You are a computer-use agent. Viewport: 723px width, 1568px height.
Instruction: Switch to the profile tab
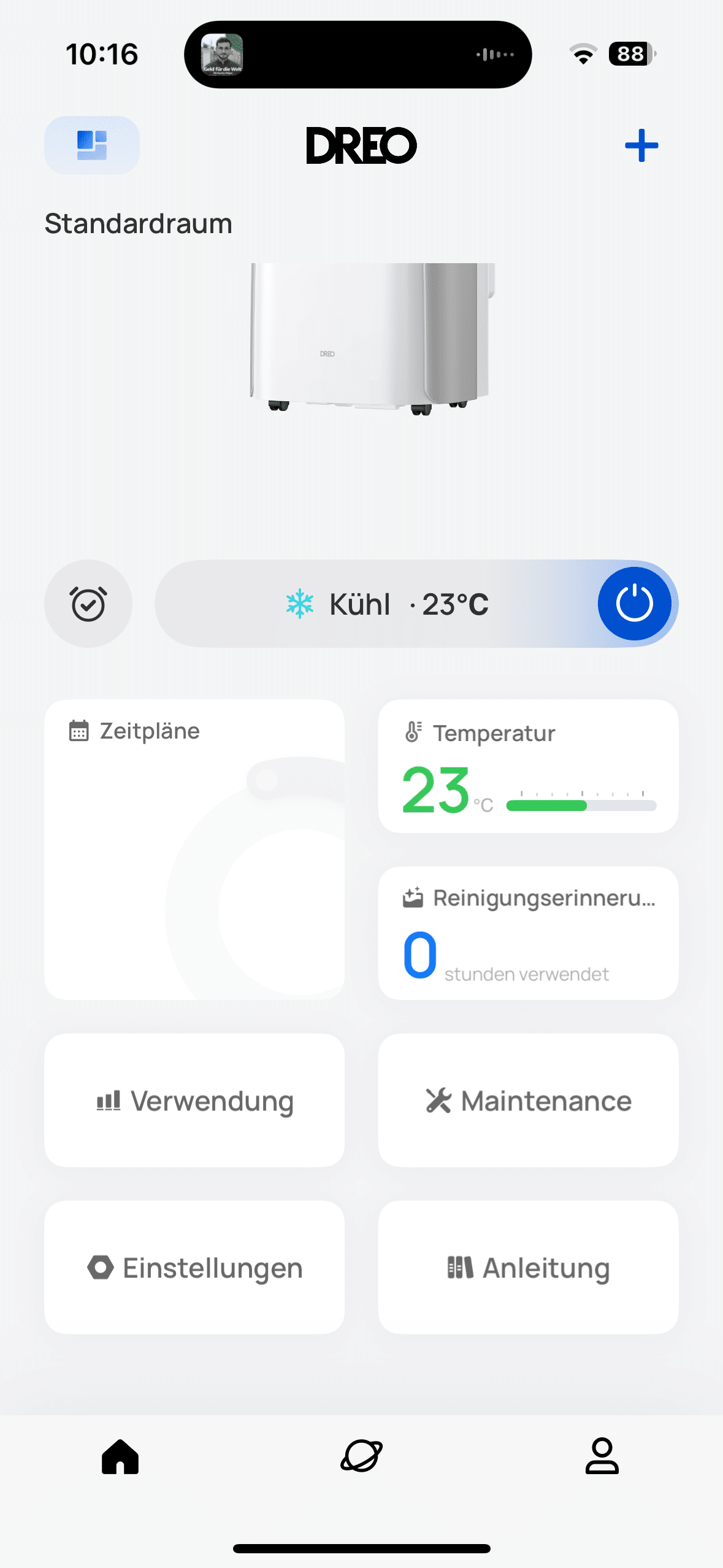tap(602, 1456)
